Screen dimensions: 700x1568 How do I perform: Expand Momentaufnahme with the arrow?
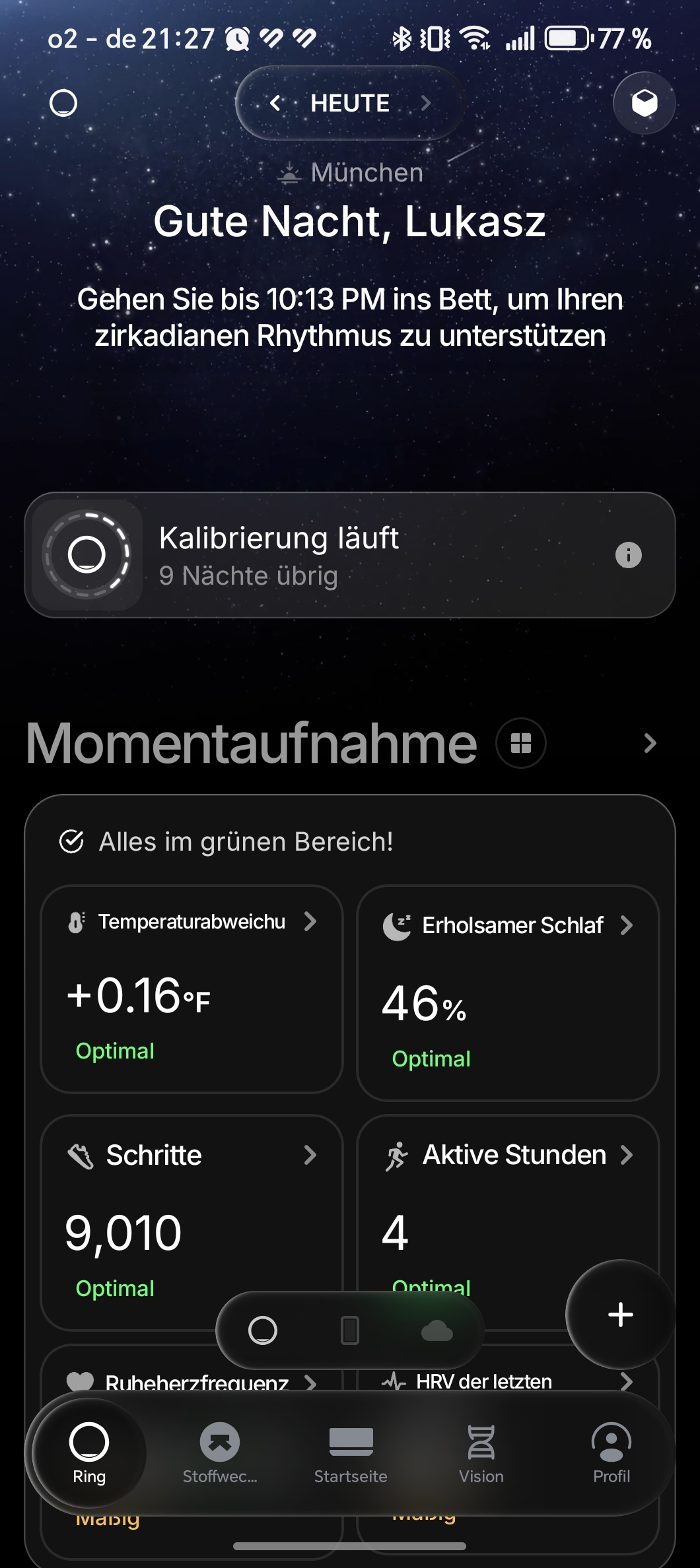pos(650,743)
